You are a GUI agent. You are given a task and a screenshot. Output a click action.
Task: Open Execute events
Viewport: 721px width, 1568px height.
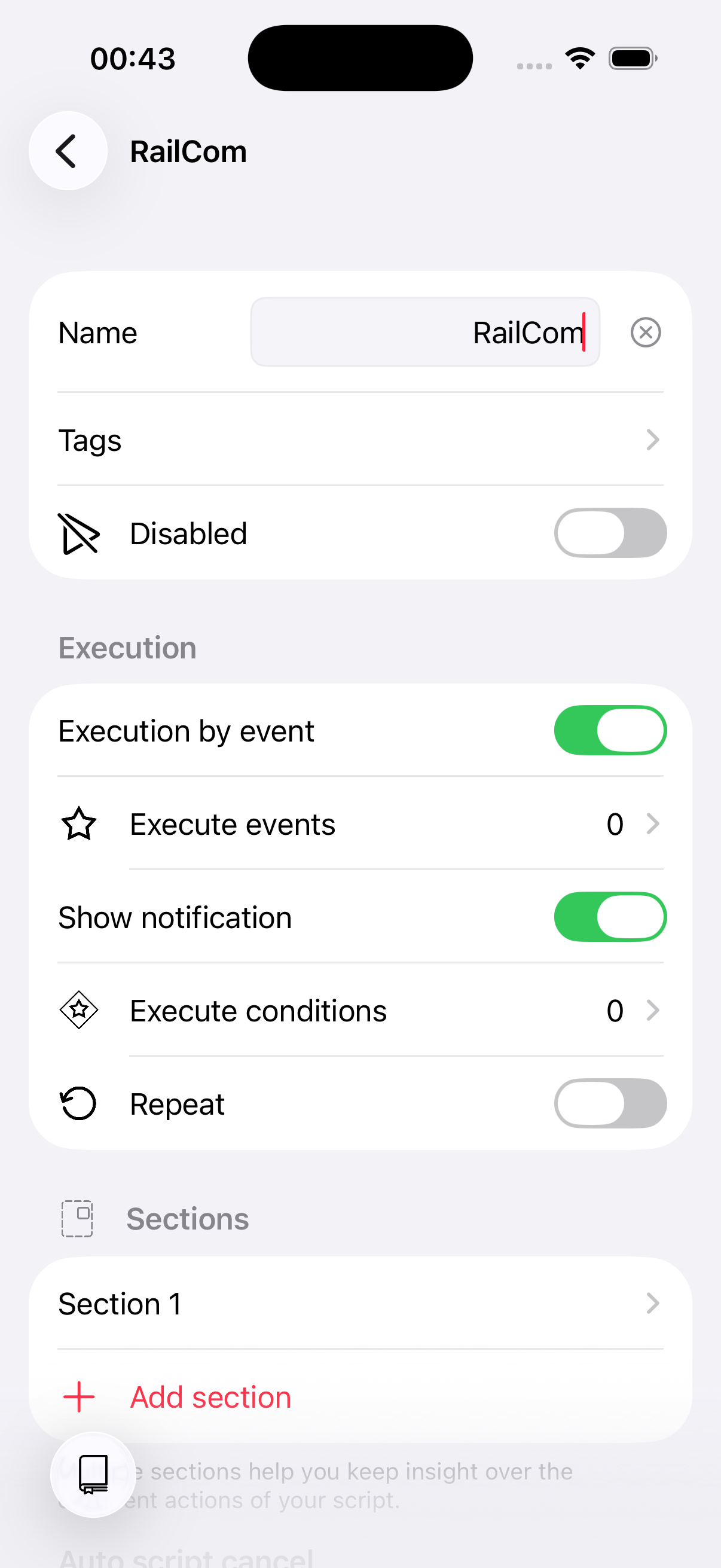click(360, 824)
